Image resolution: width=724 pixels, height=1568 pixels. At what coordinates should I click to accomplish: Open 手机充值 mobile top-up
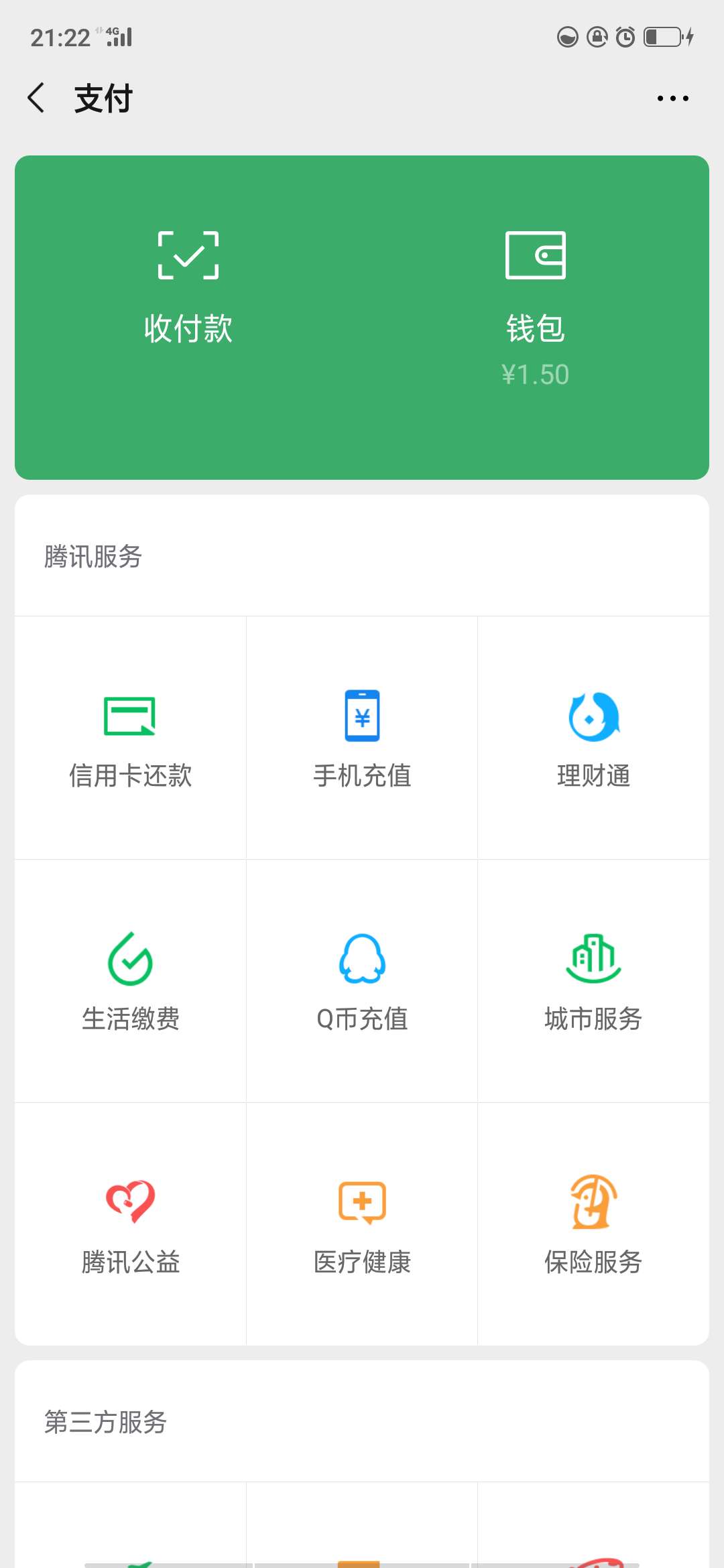362,738
